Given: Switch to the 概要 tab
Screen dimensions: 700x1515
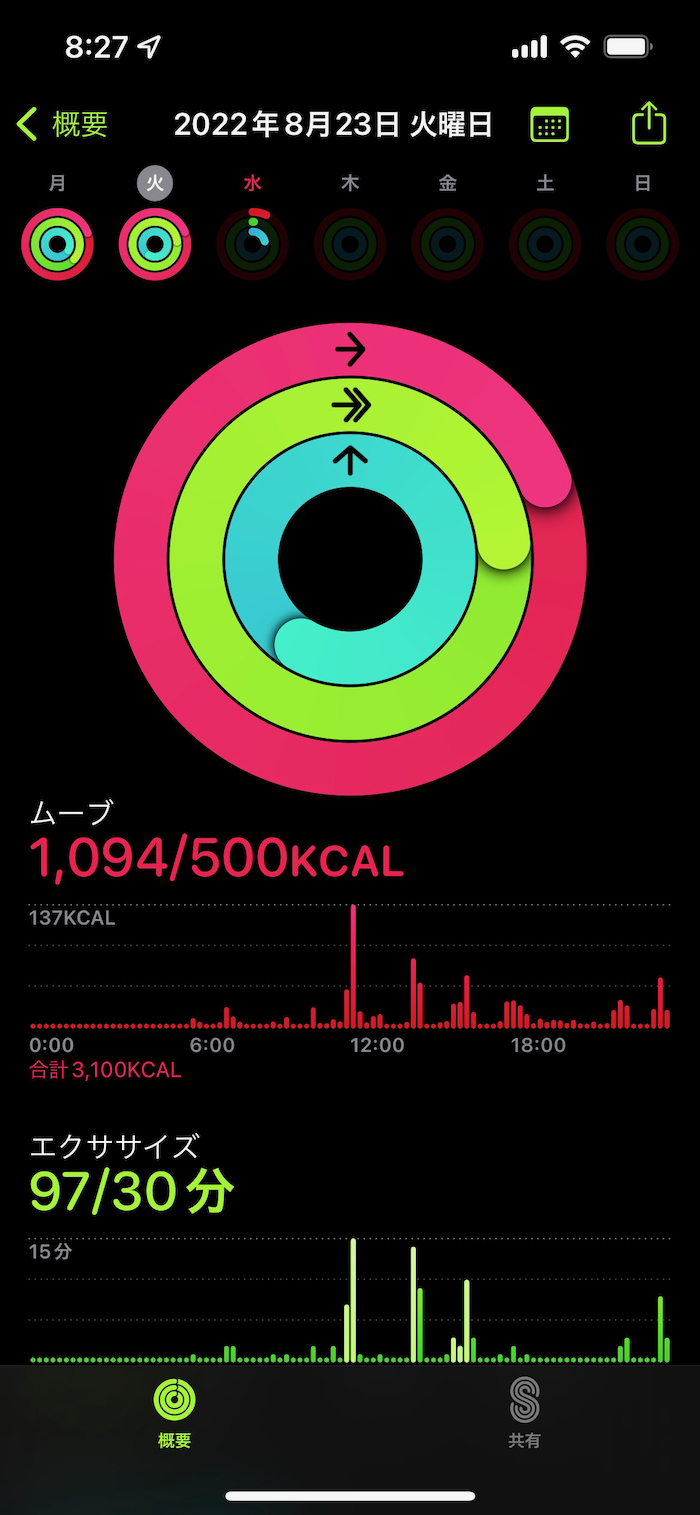Looking at the screenshot, I should click(x=175, y=1412).
